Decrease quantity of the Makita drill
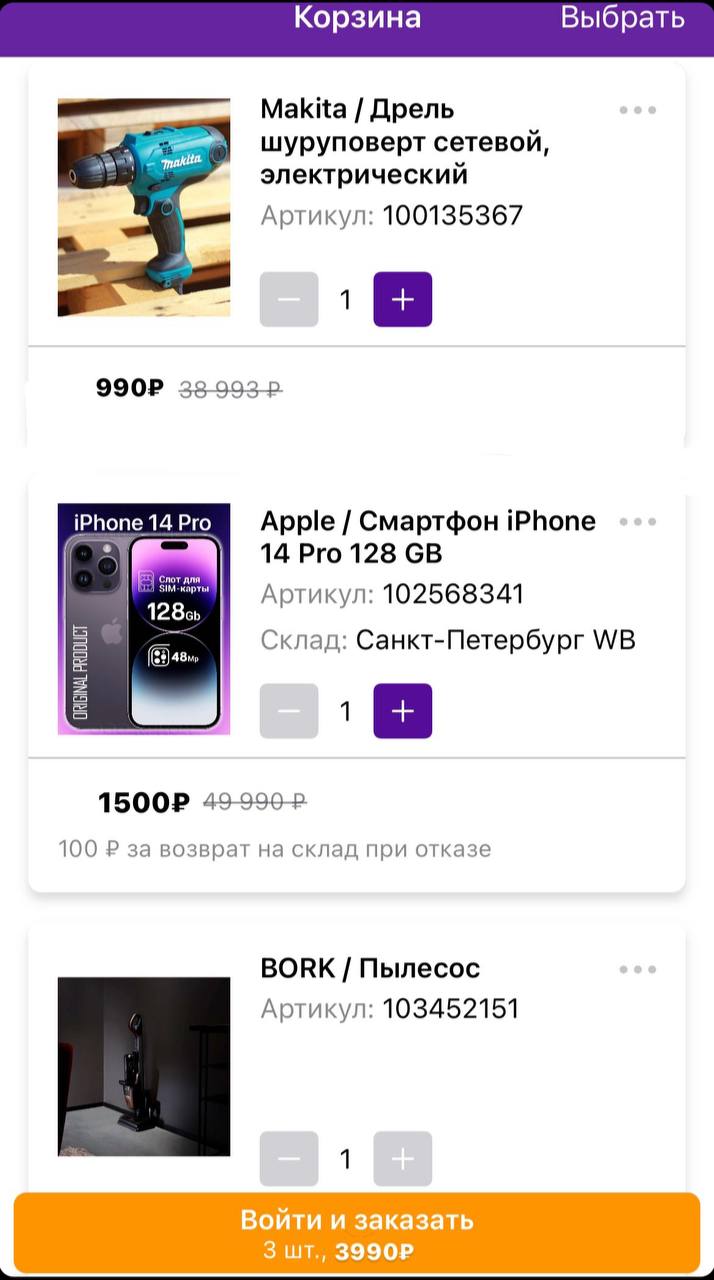Image resolution: width=714 pixels, height=1280 pixels. click(x=289, y=299)
